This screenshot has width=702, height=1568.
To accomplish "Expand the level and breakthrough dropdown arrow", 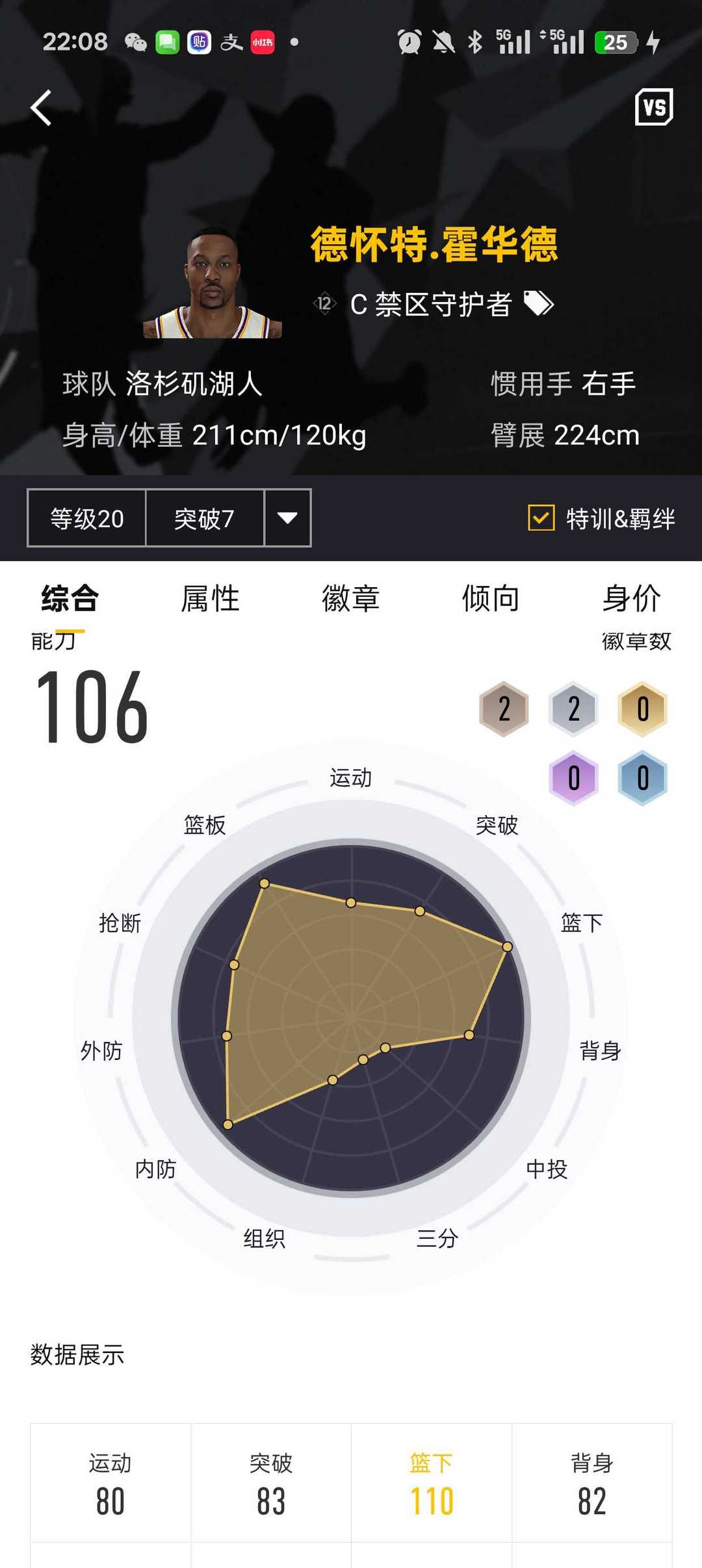I will (x=287, y=518).
